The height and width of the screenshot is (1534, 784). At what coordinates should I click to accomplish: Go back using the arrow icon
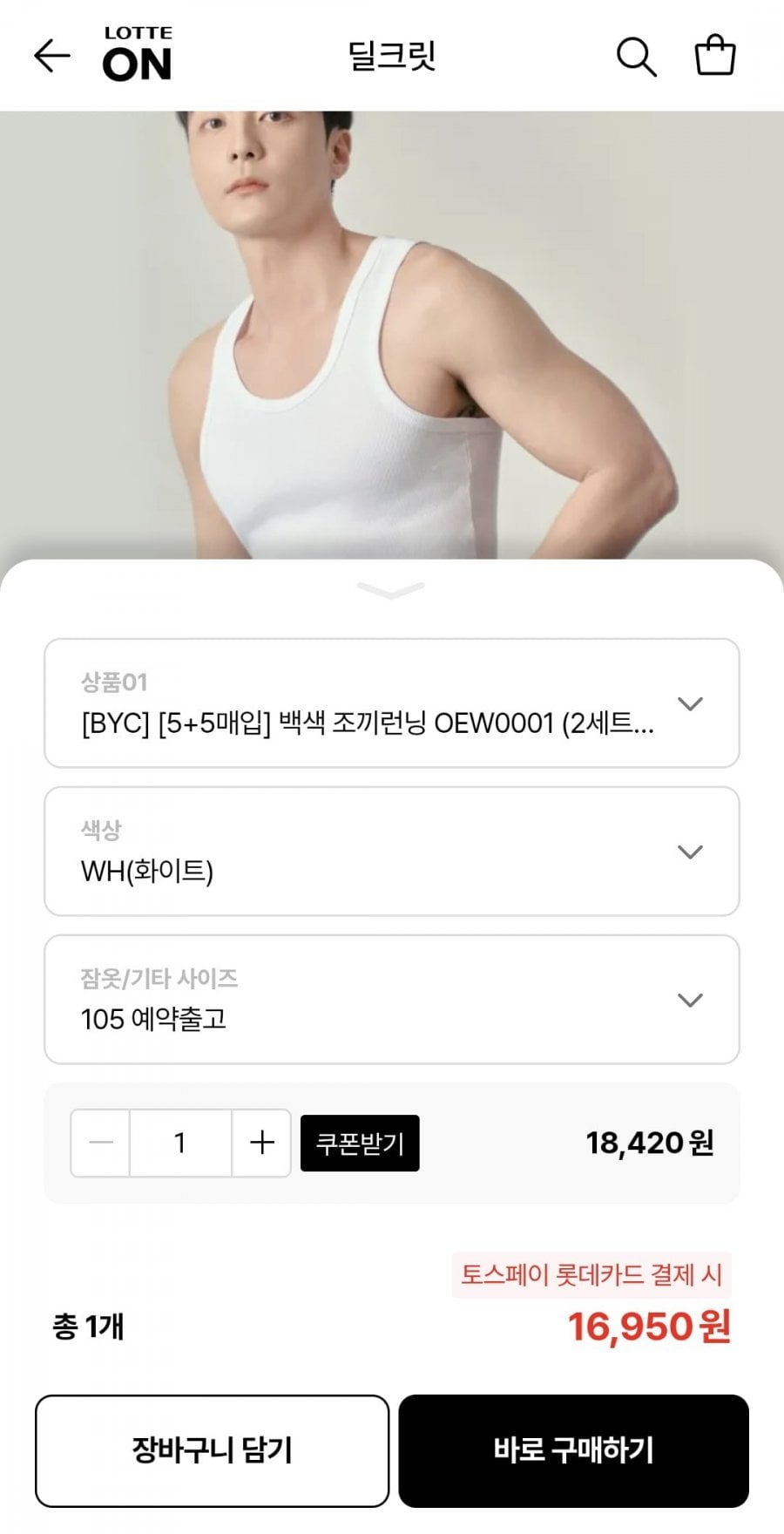[x=51, y=56]
